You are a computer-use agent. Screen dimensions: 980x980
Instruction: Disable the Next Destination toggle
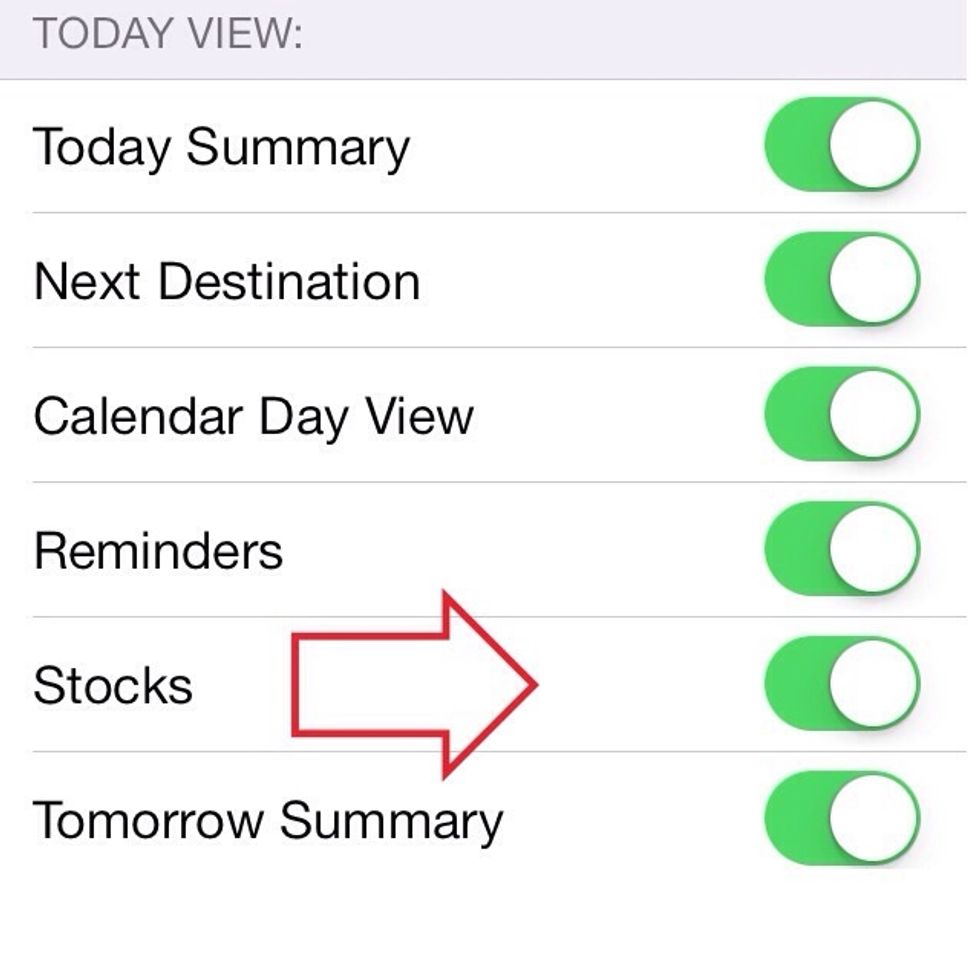click(x=842, y=281)
